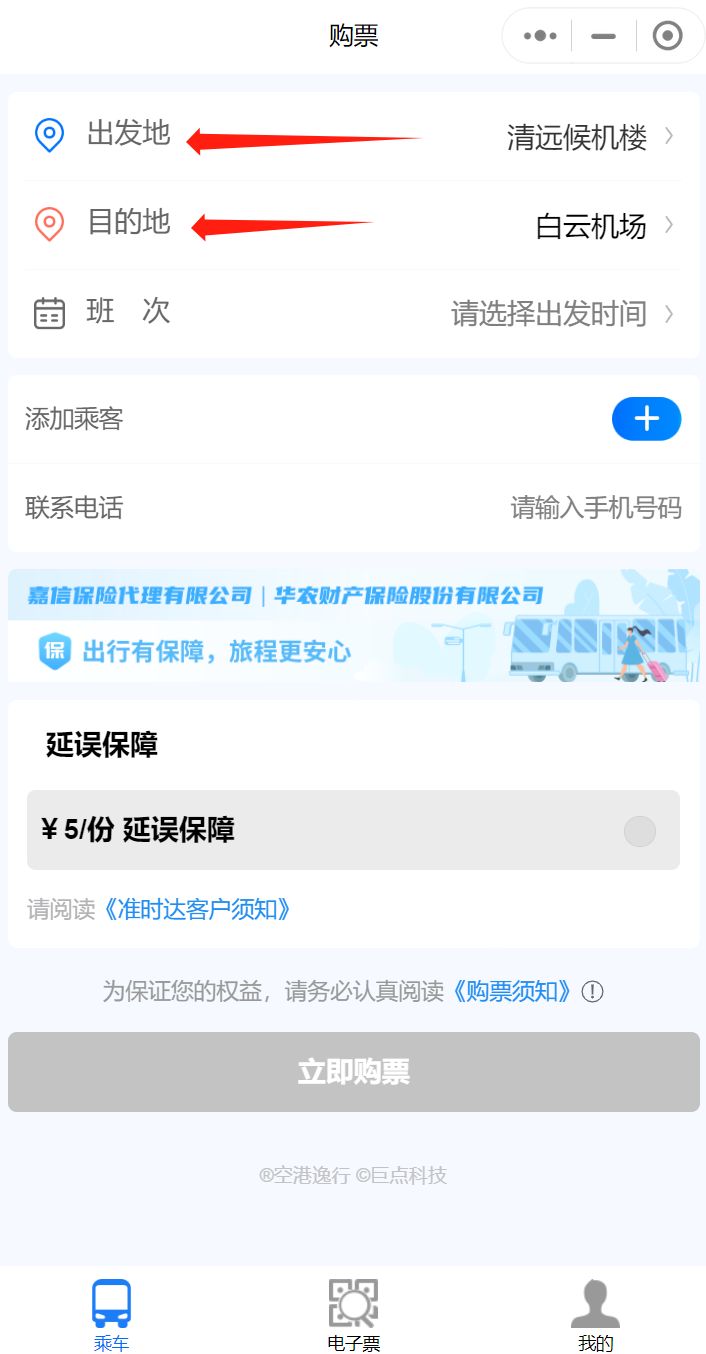This screenshot has width=706, height=1354.
Task: Select the 目的地 destination
Action: pos(591,226)
